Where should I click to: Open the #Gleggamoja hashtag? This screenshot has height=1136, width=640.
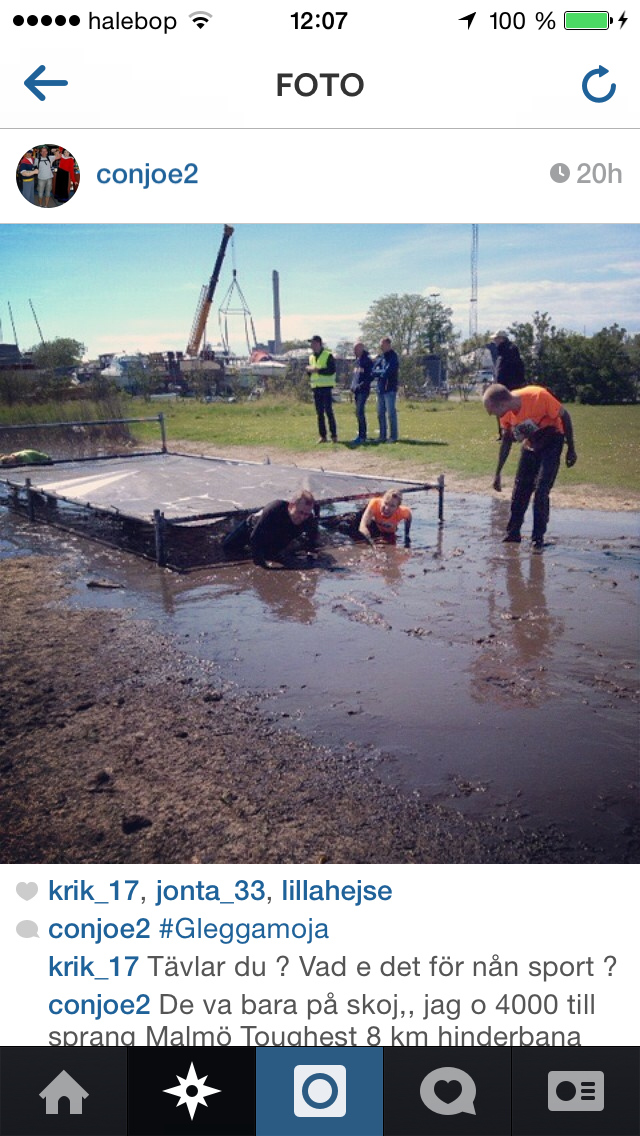(x=244, y=929)
